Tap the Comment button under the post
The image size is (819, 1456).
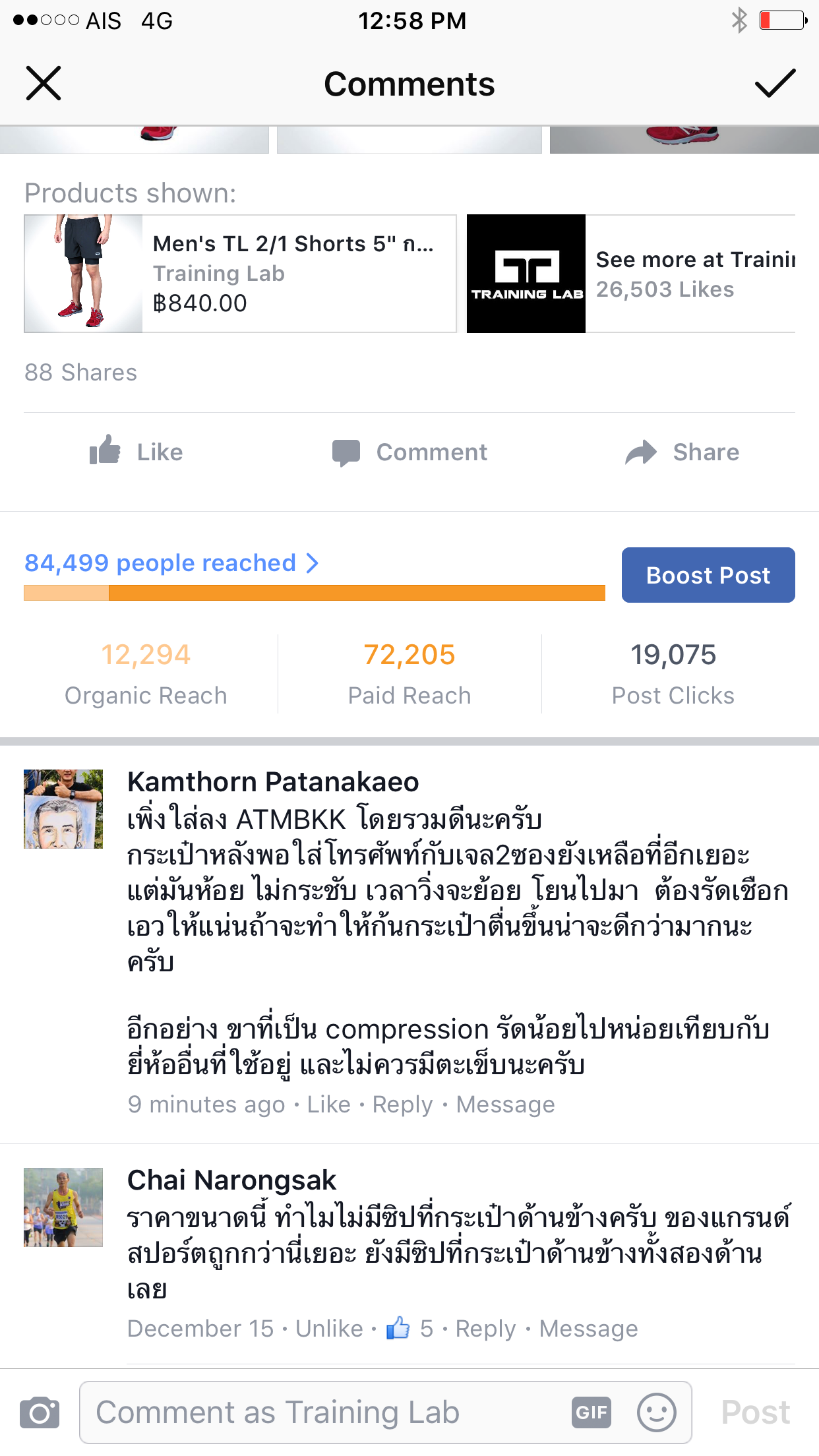(x=409, y=452)
